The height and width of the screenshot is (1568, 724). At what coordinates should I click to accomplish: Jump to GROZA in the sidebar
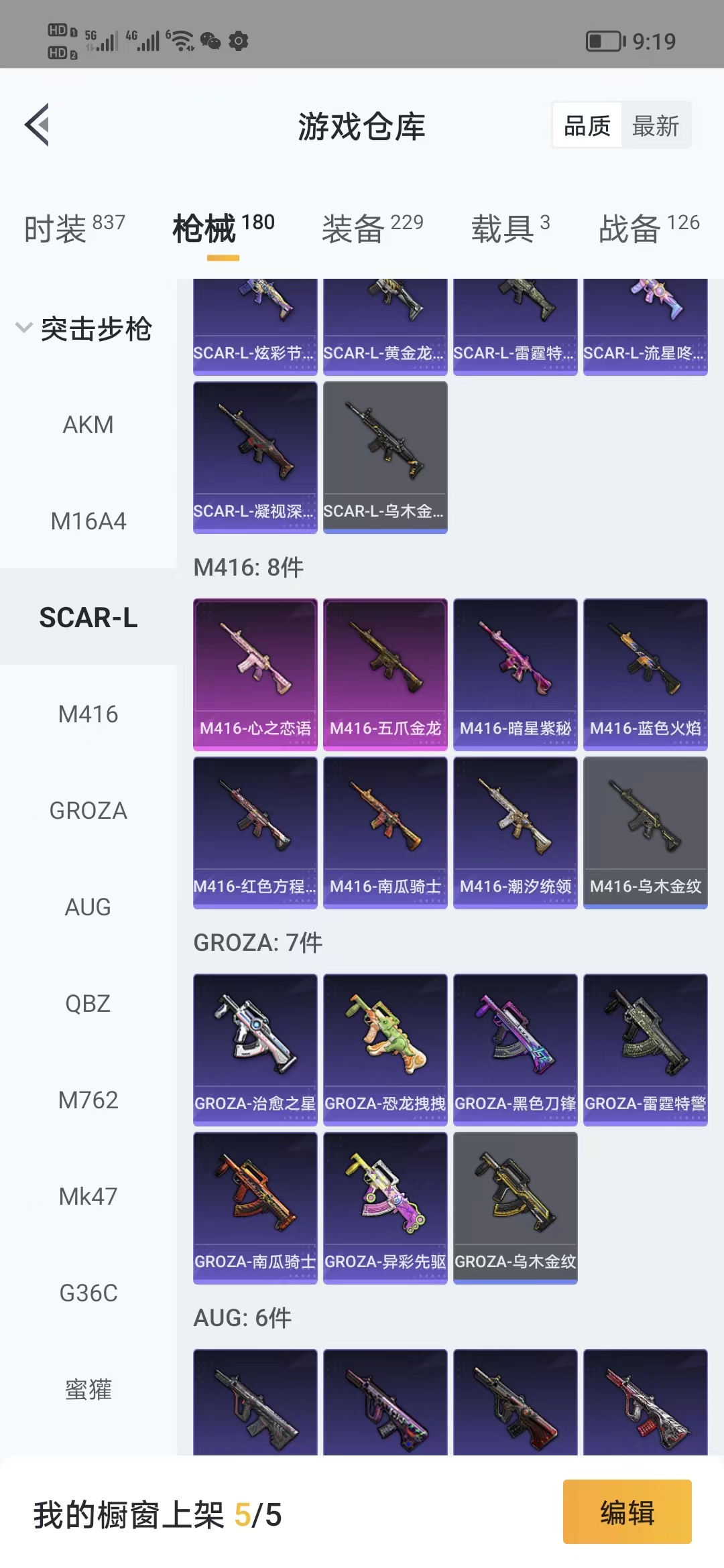(x=88, y=810)
